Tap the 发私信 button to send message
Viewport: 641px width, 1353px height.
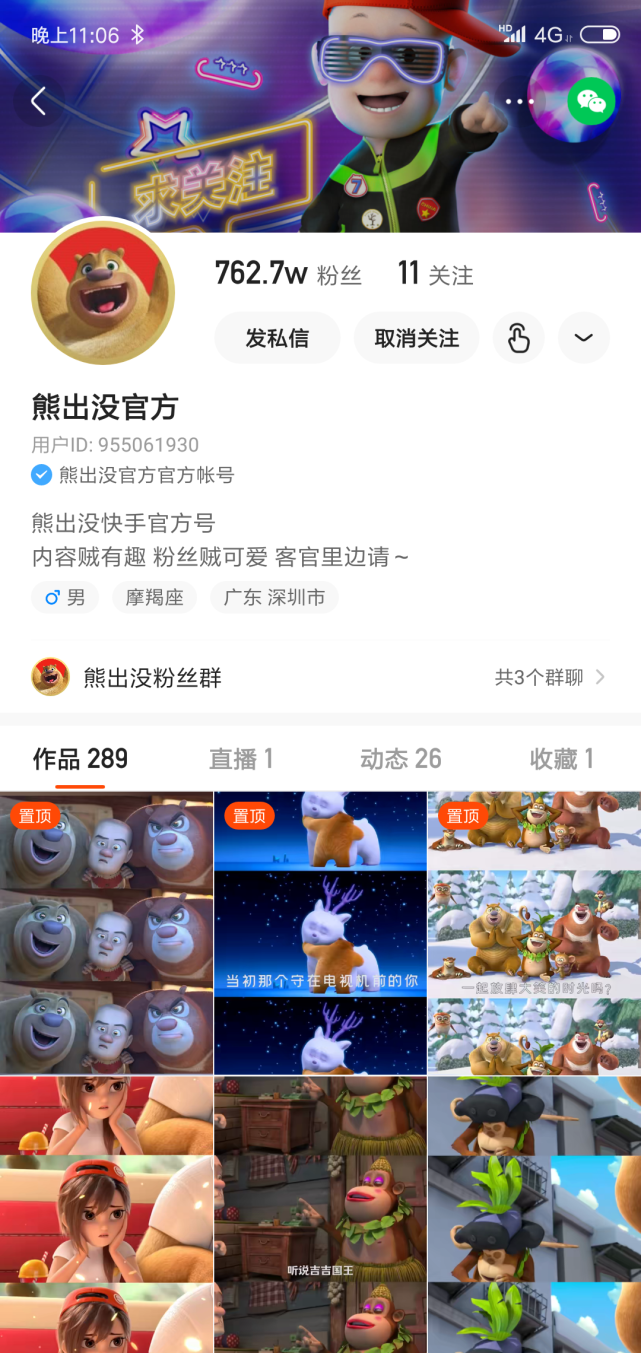[x=277, y=338]
